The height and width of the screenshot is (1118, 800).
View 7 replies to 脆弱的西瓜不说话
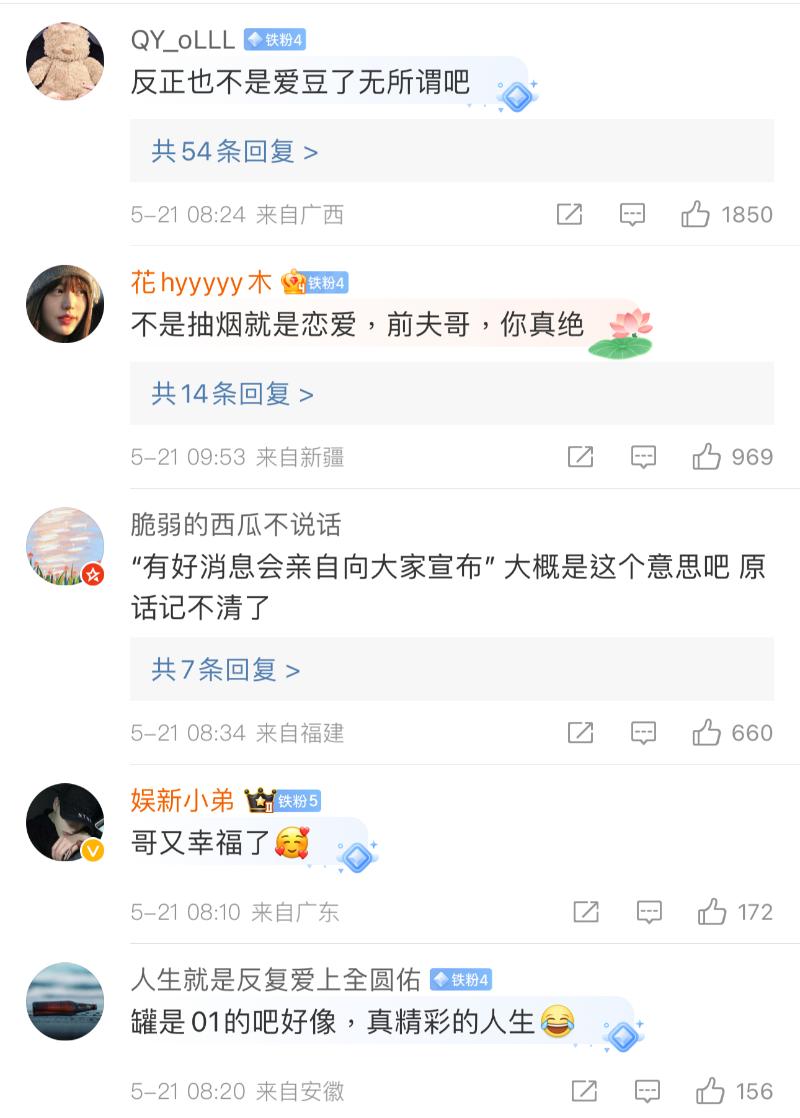(225, 669)
